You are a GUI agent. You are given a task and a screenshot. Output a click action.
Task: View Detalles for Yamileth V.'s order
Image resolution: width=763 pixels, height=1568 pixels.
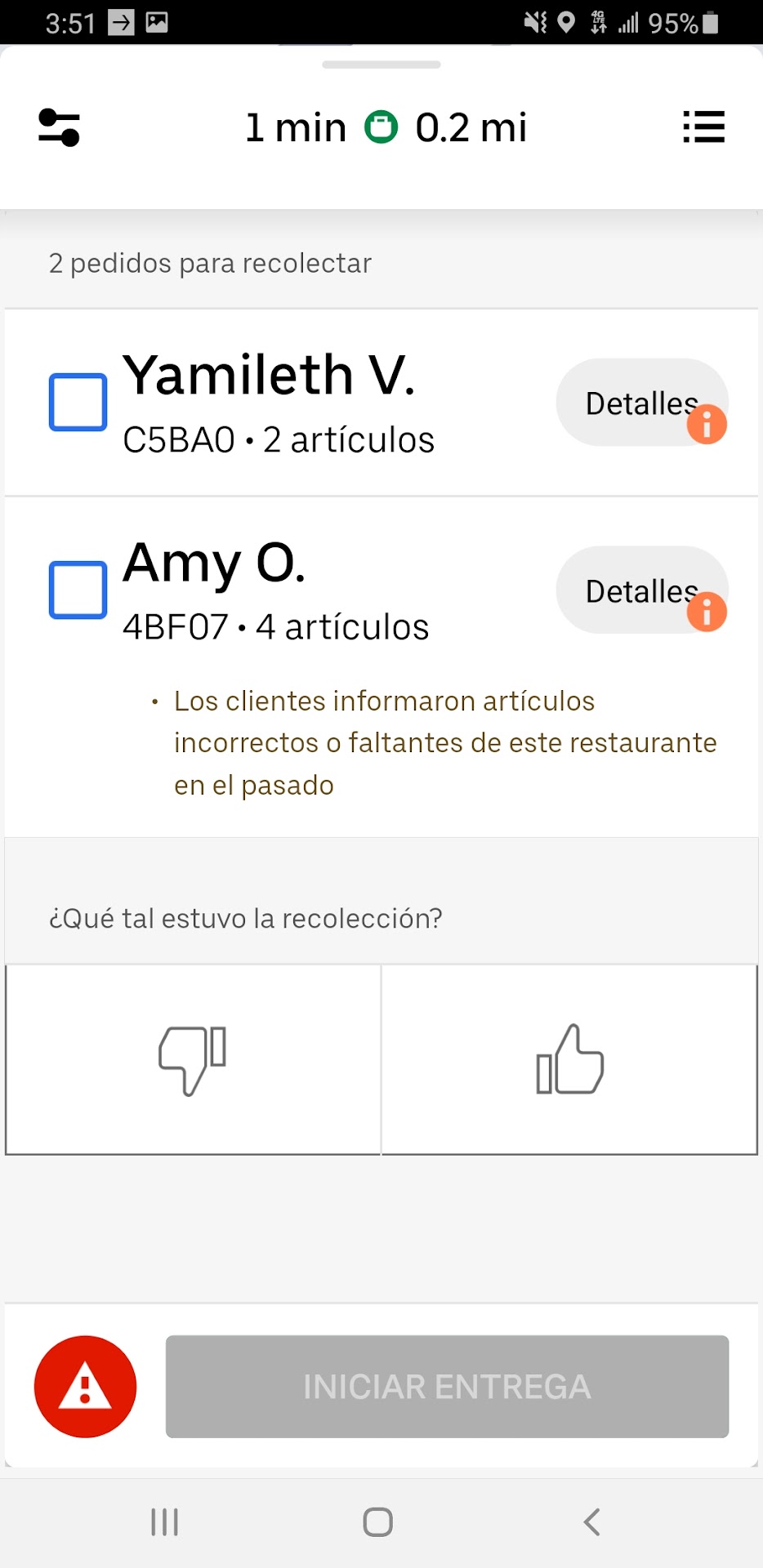pos(641,403)
